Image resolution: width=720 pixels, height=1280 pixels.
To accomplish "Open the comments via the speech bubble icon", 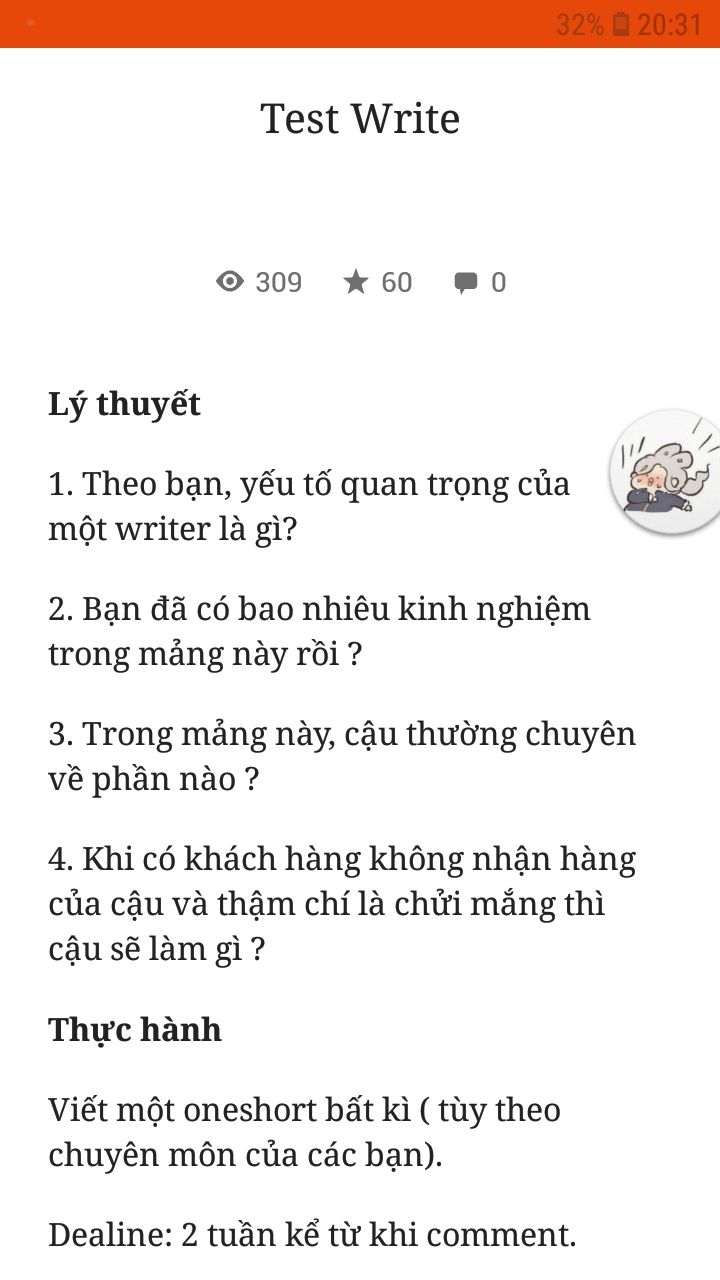I will [x=465, y=283].
